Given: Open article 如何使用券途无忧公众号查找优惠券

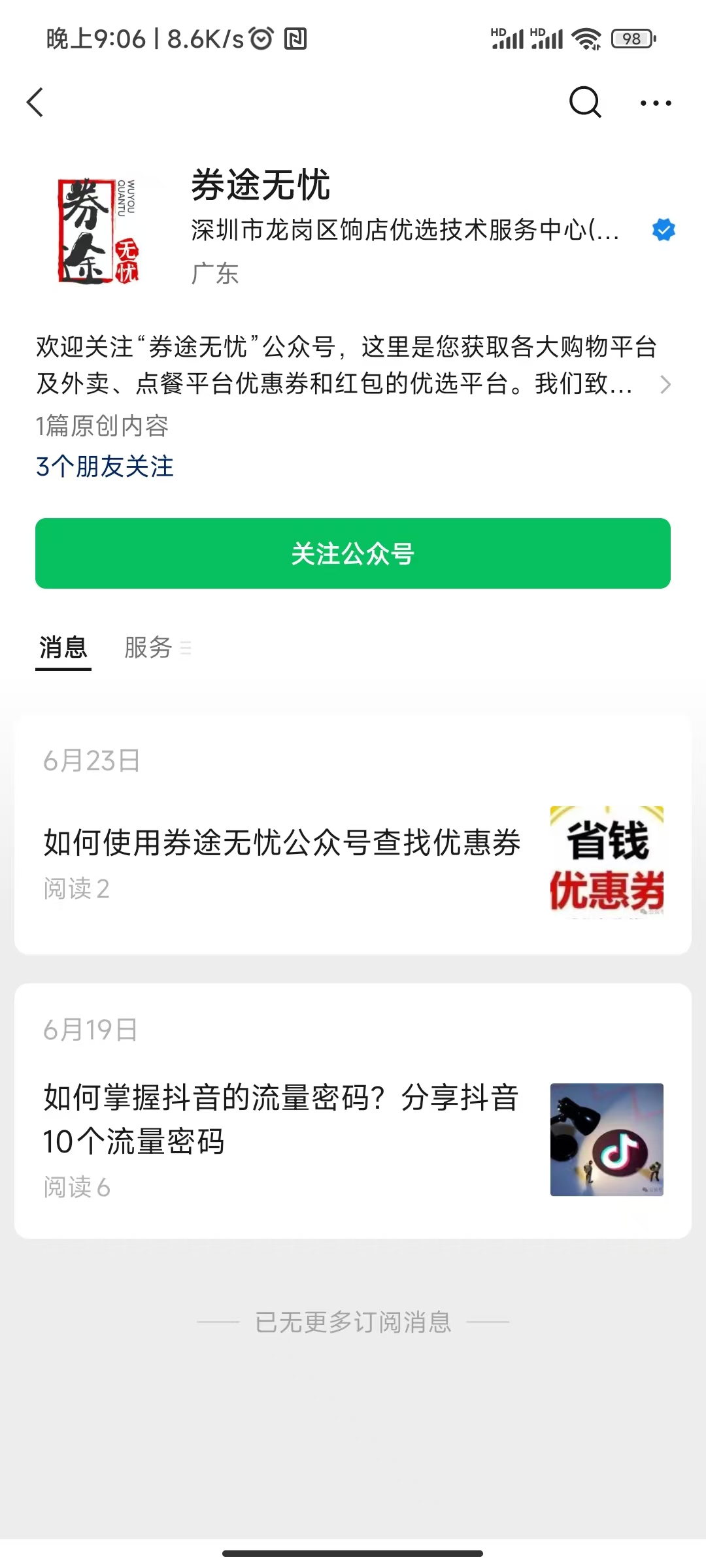Looking at the screenshot, I should pos(282,843).
